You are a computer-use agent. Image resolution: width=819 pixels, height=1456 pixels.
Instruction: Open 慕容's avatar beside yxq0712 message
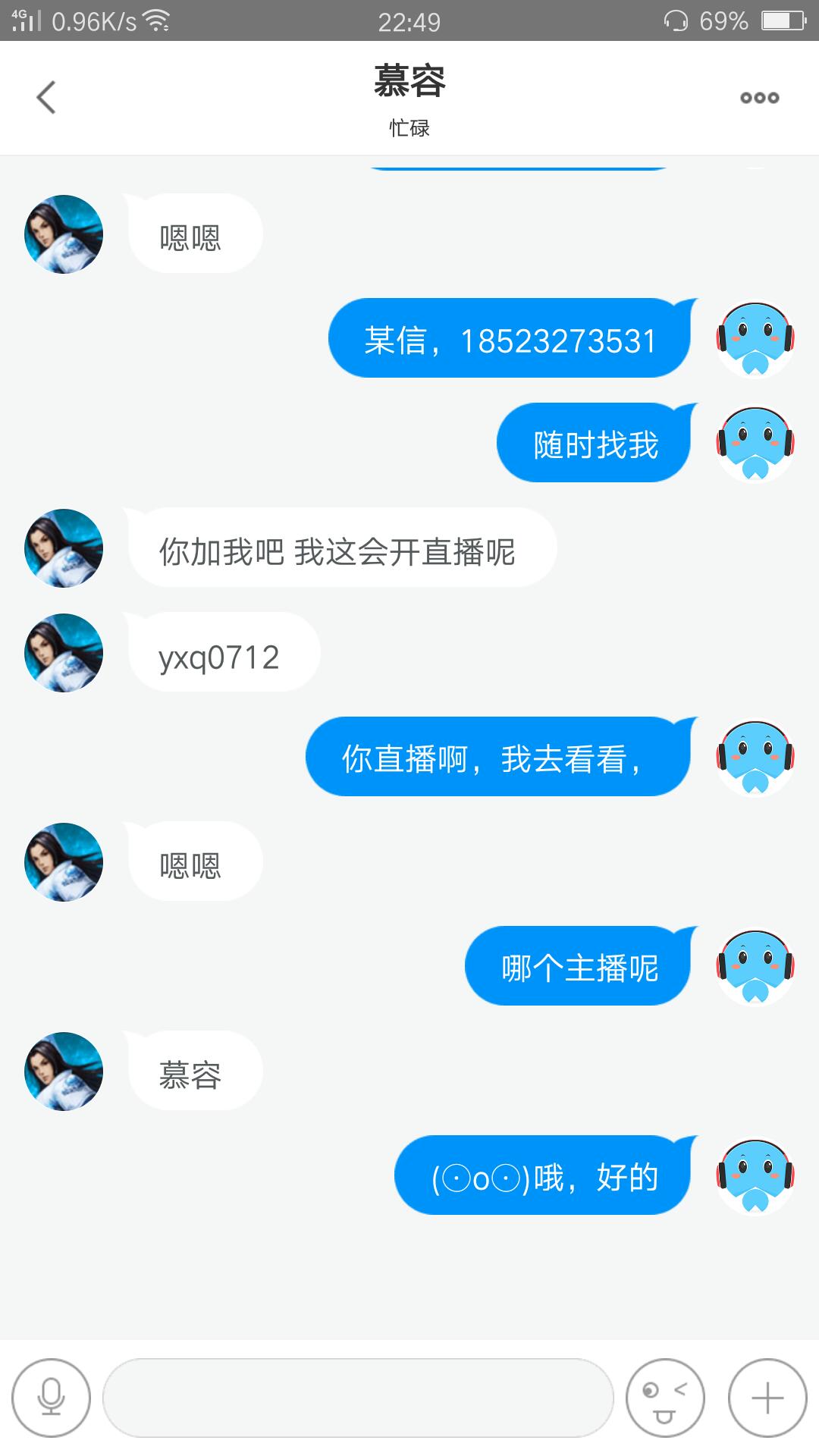click(64, 653)
